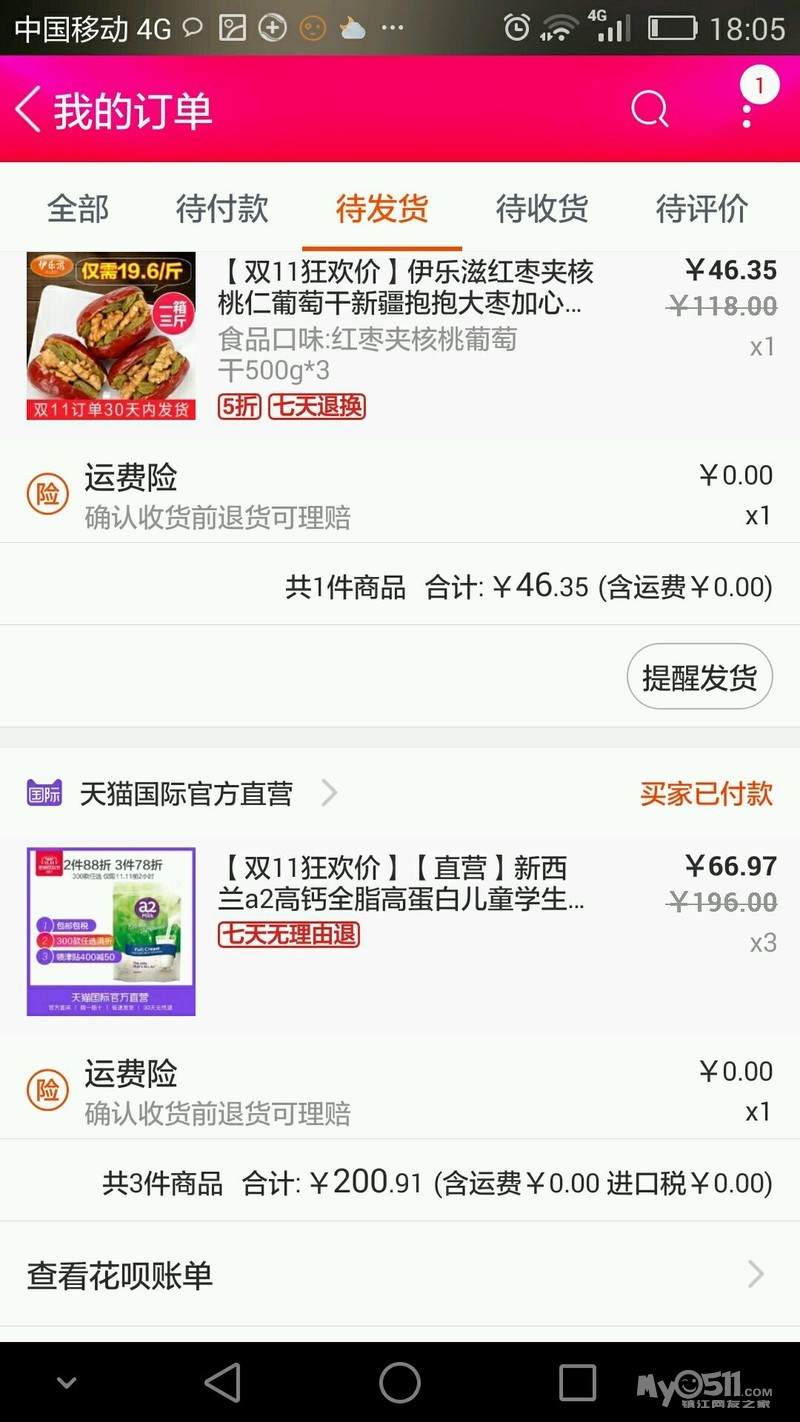Open the recent apps square button
Image resolution: width=800 pixels, height=1422 pixels.
577,1383
